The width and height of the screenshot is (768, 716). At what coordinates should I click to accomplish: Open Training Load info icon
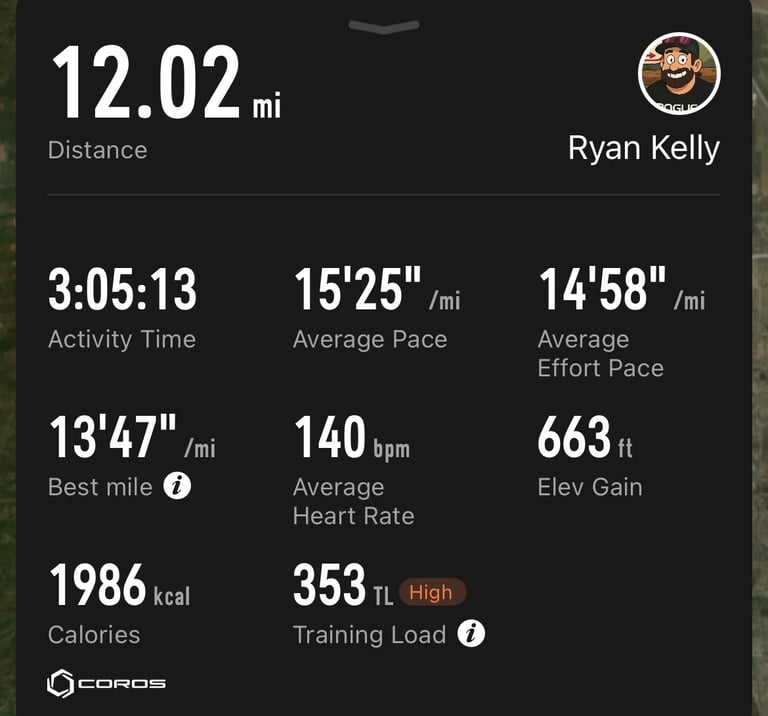(471, 634)
